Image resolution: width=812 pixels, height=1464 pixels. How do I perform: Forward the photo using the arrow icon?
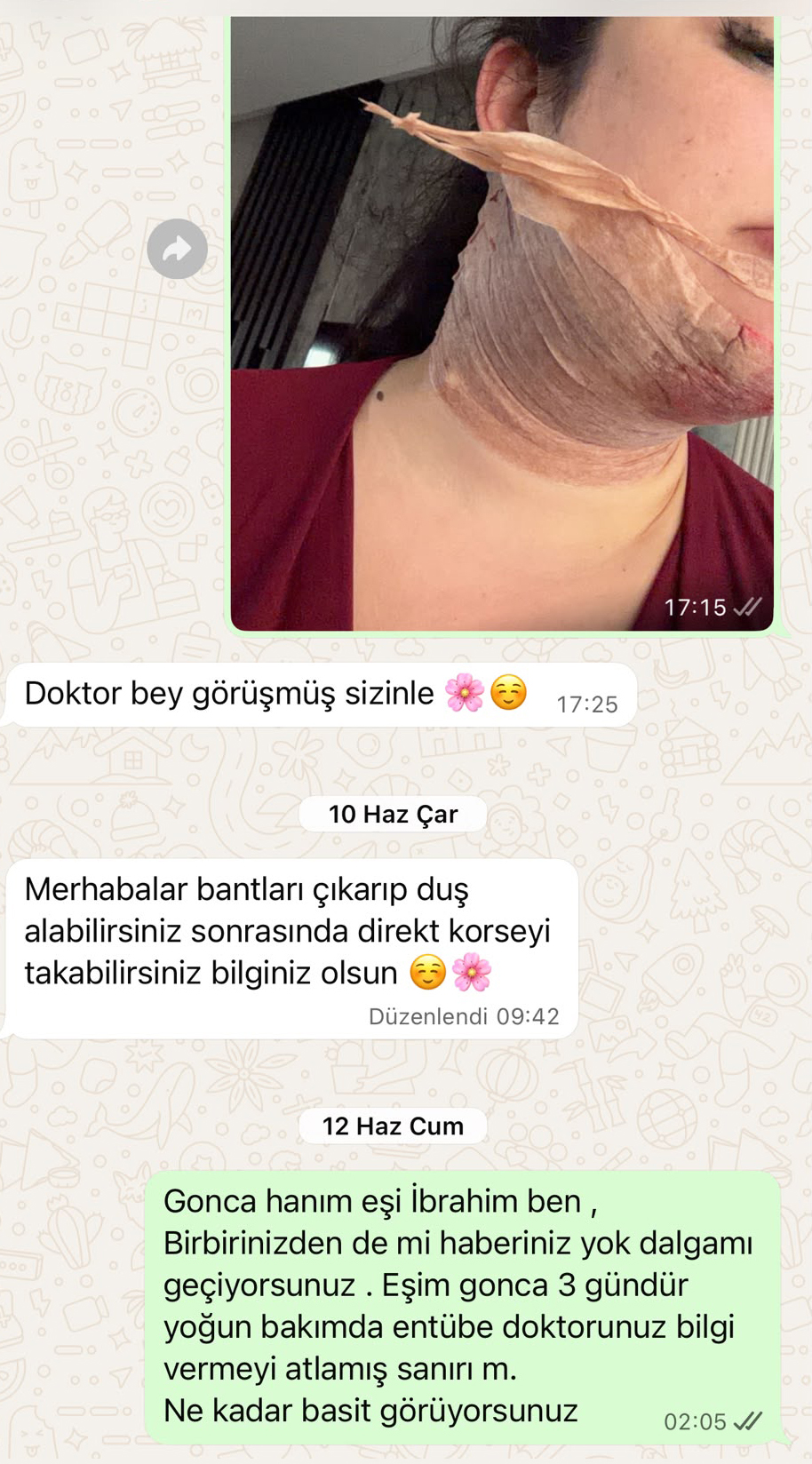click(x=178, y=249)
